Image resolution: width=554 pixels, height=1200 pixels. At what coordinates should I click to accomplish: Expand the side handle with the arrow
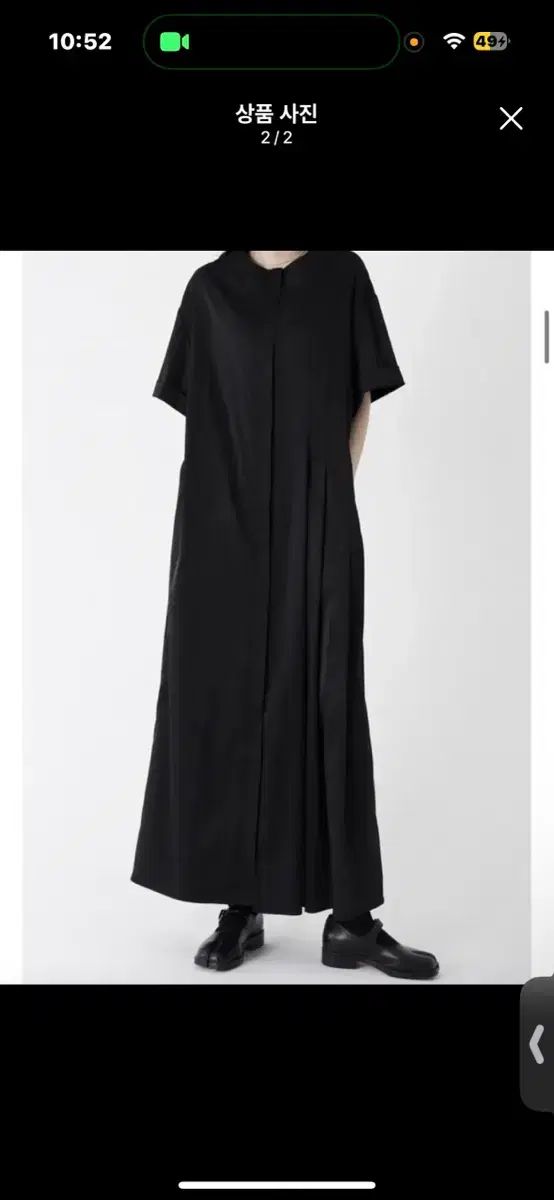tap(538, 1044)
